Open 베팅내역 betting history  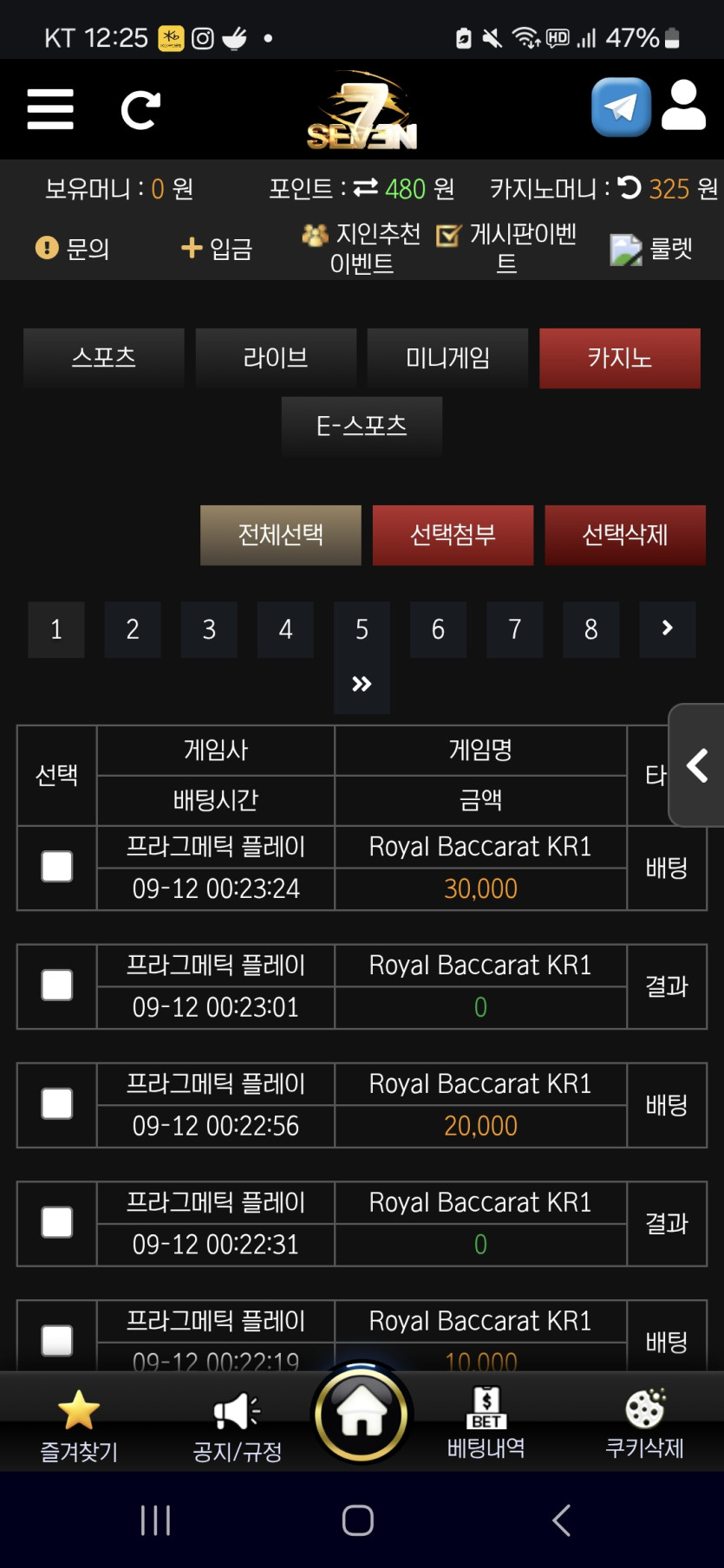486,1423
